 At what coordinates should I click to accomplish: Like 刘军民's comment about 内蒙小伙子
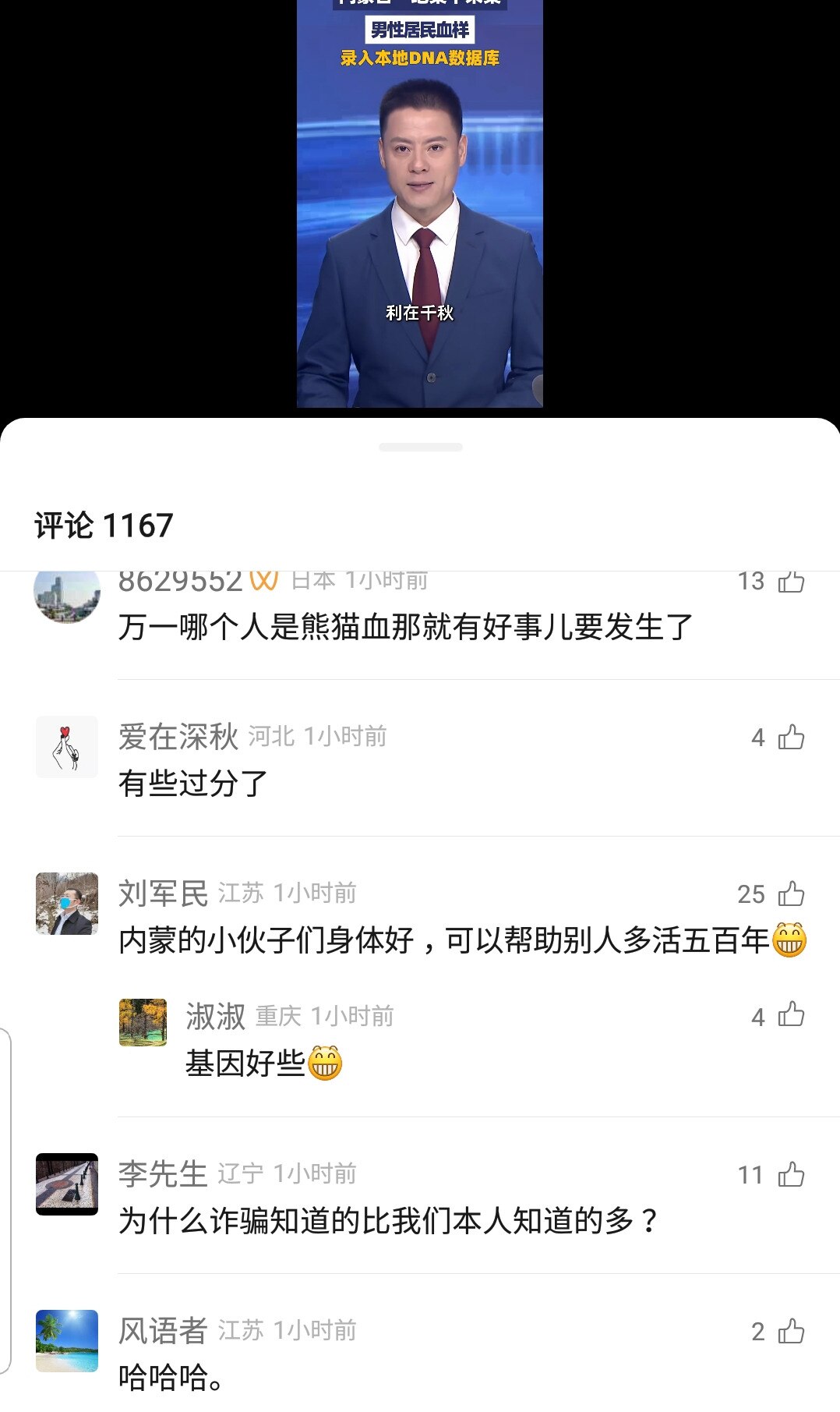click(x=789, y=895)
